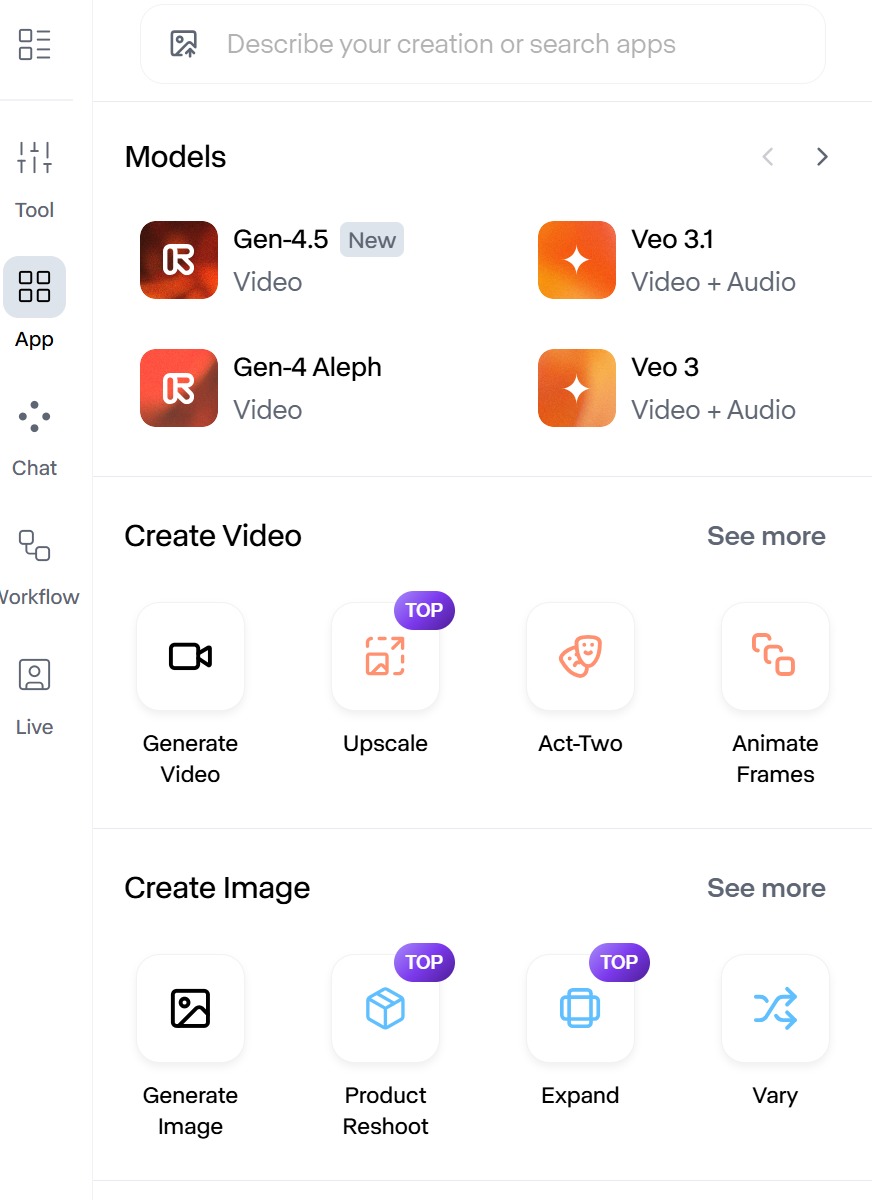
Task: Switch to the Chat tab
Action: click(35, 437)
